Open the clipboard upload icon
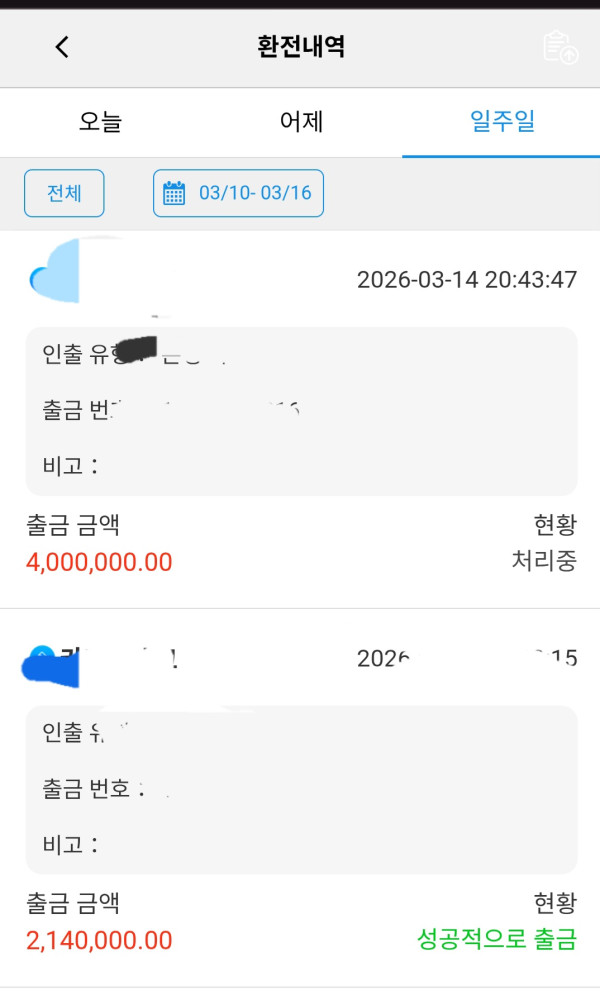600x1000 pixels. pos(561,47)
